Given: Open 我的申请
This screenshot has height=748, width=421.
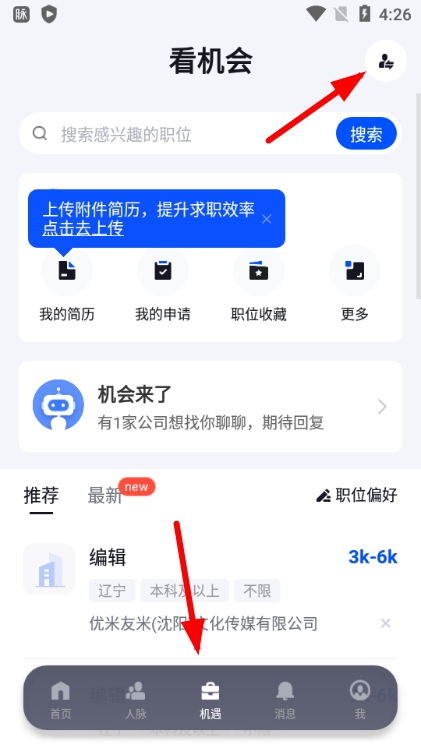Looking at the screenshot, I should point(163,285).
